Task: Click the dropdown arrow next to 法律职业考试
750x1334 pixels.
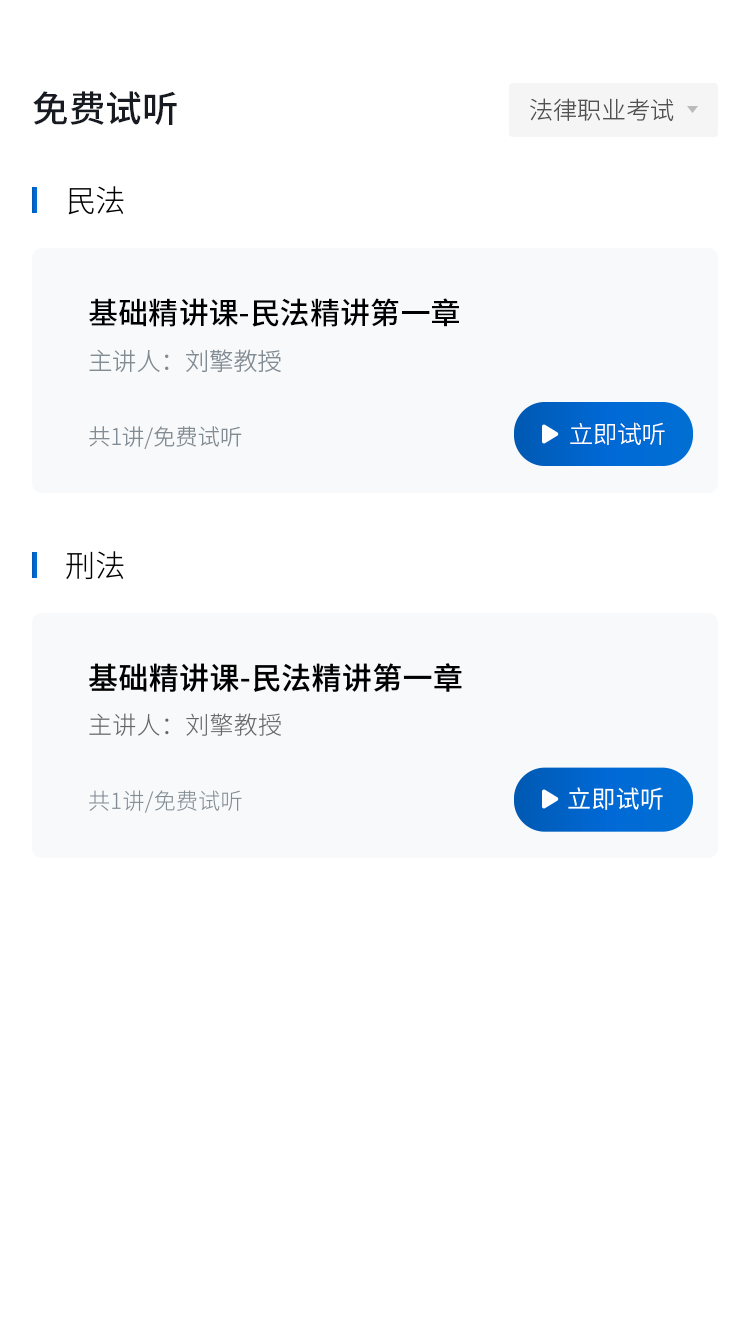Action: click(x=693, y=110)
